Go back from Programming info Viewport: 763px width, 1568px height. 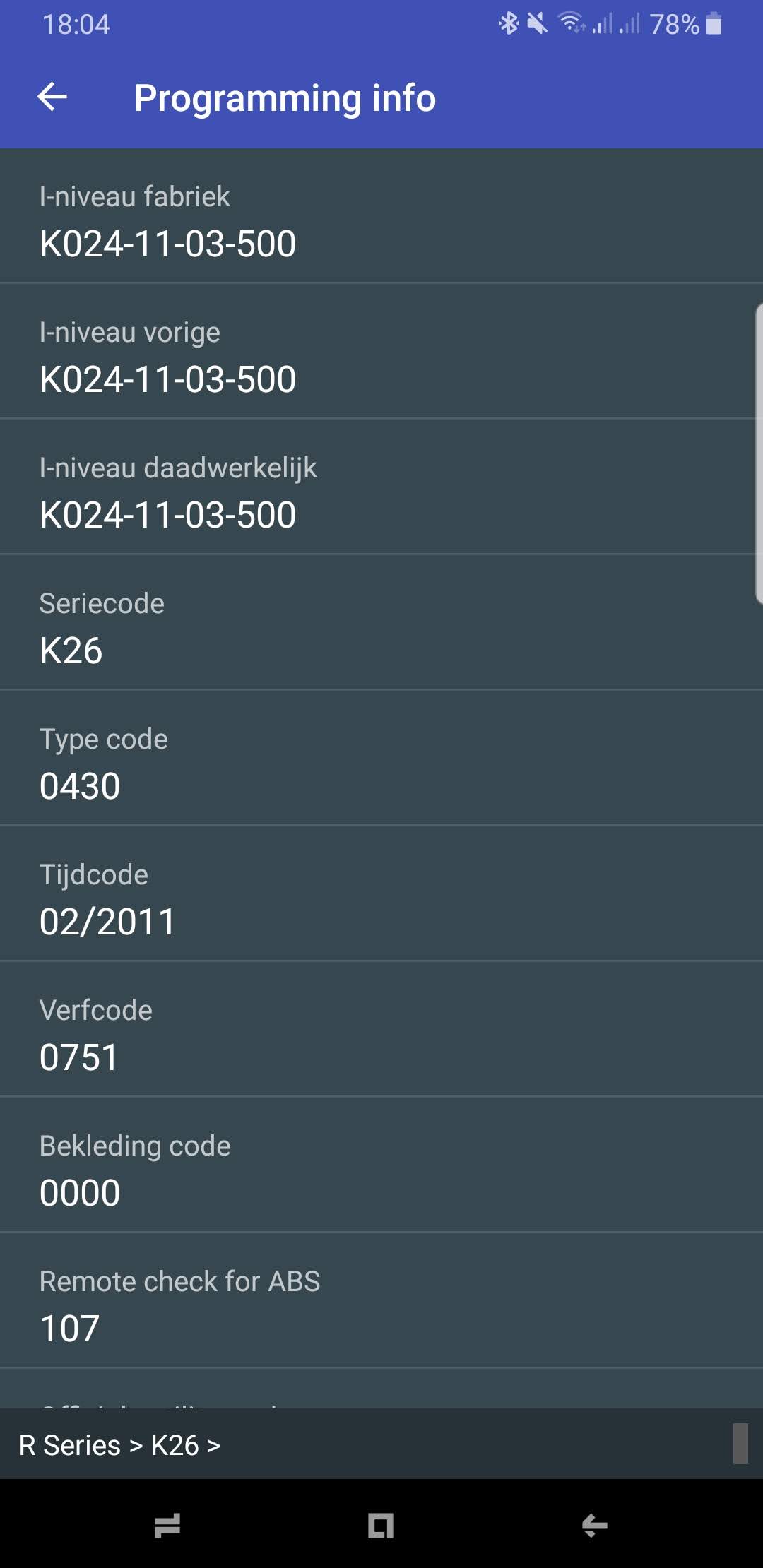point(52,97)
